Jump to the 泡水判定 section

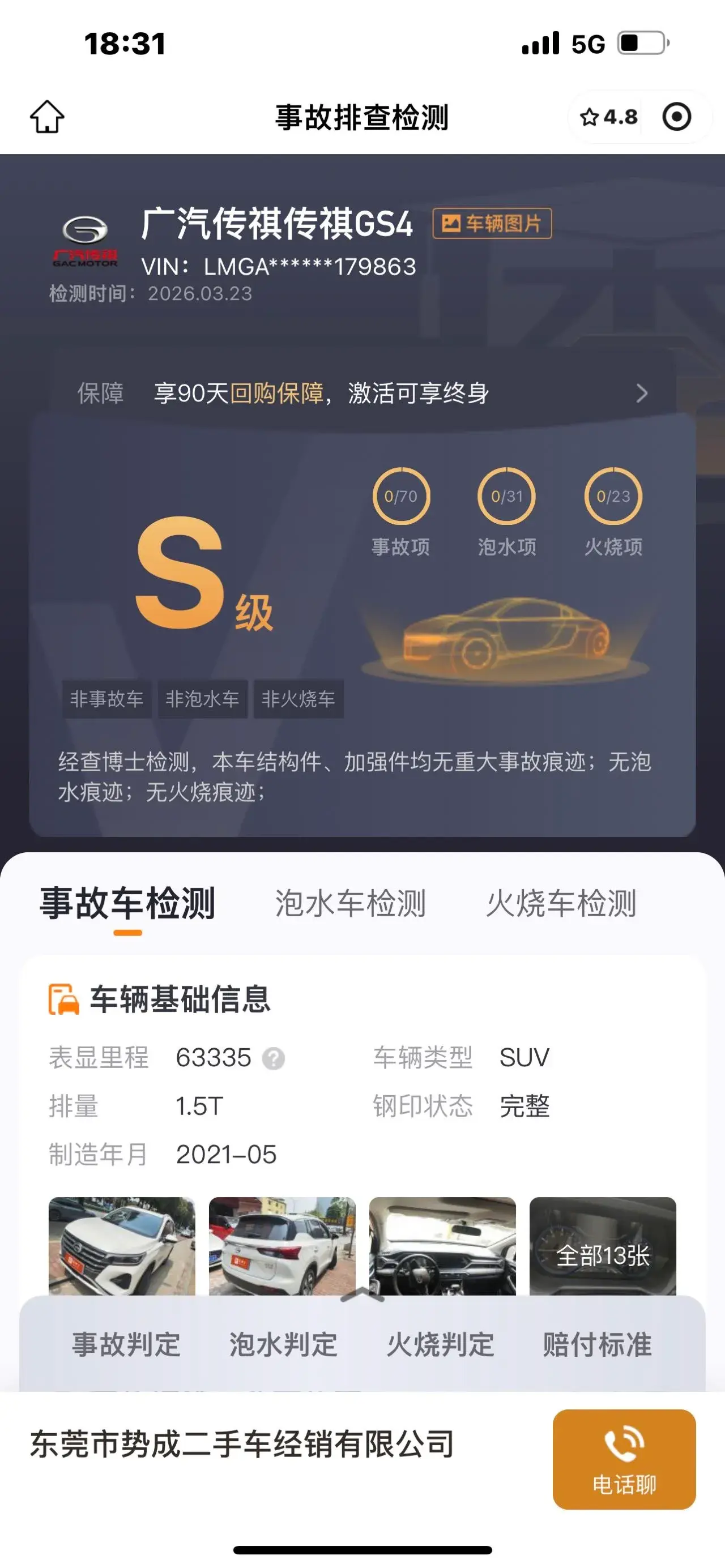click(283, 1345)
